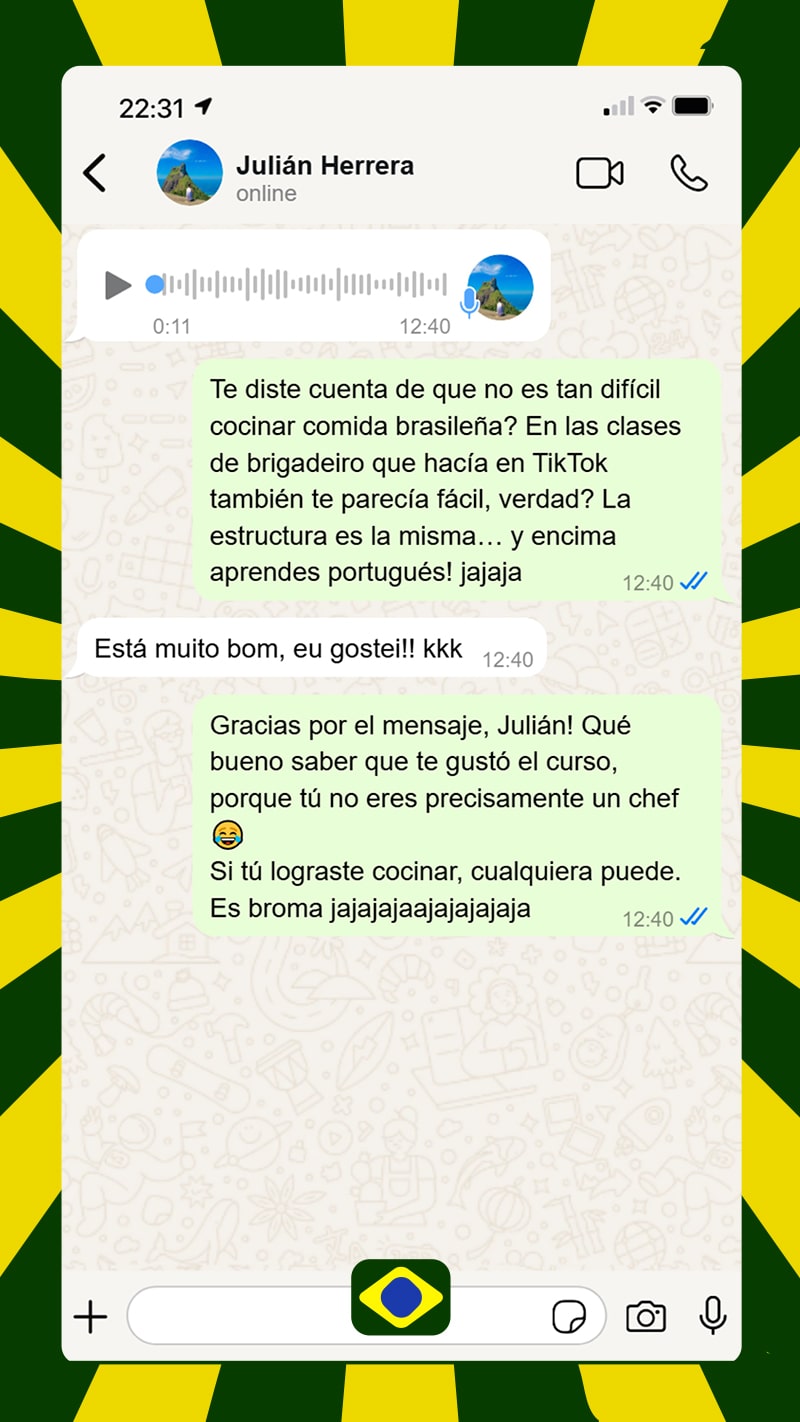Screen dimensions: 800x1422
Task: Open Julián Herrera's profile picture
Action: tap(189, 172)
